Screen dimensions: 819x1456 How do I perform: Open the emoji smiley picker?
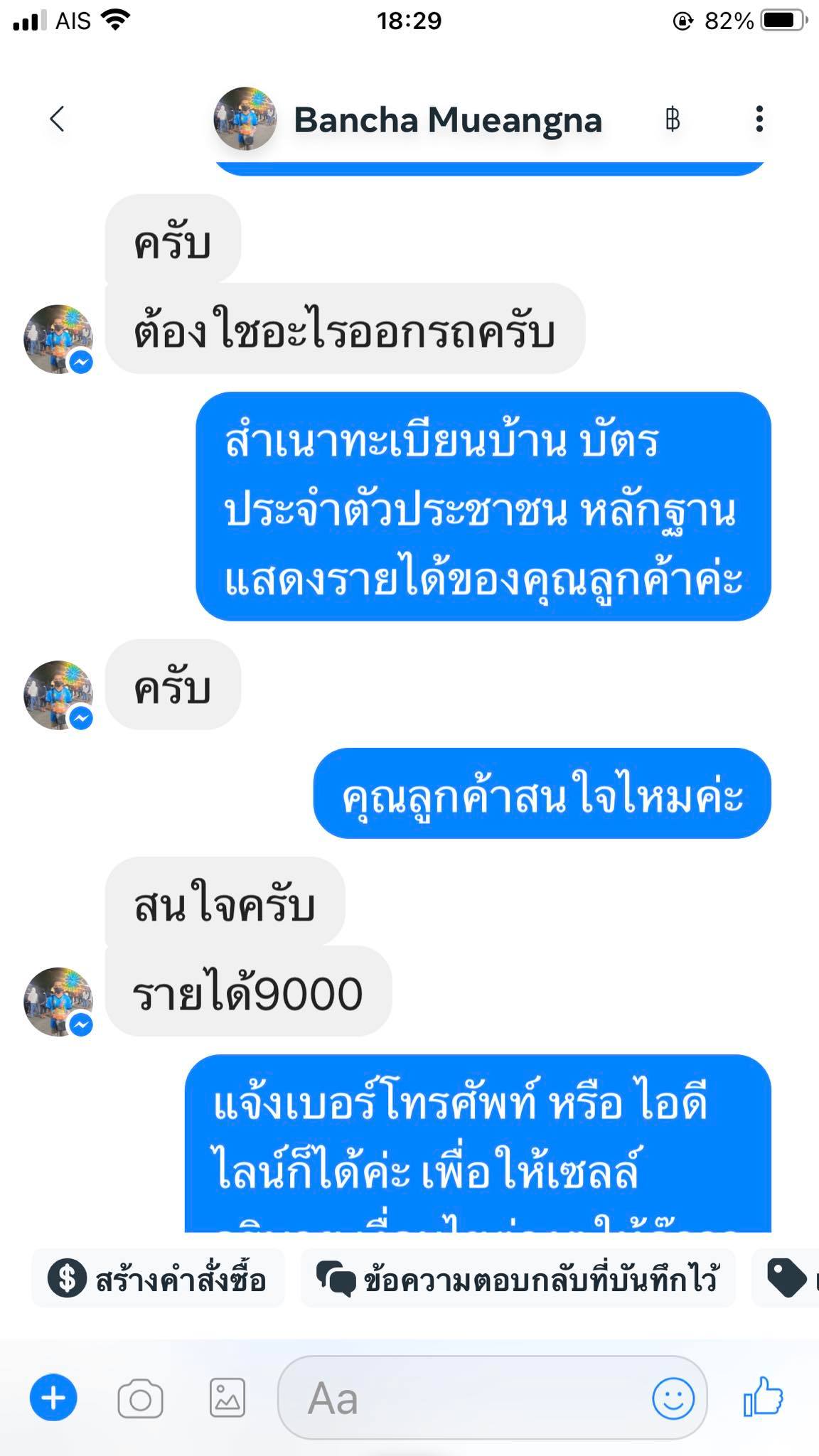[673, 1398]
